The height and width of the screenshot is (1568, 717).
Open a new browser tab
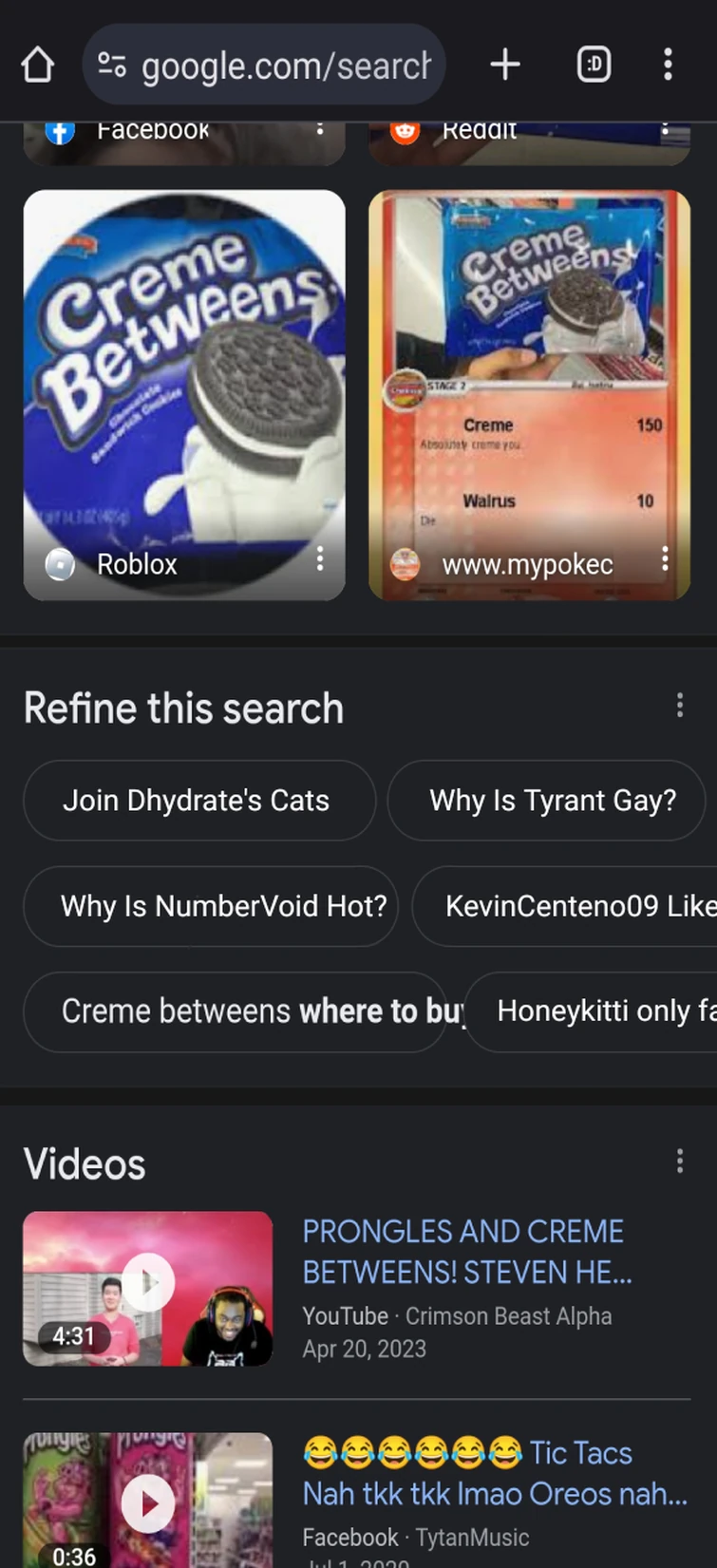pyautogui.click(x=505, y=66)
